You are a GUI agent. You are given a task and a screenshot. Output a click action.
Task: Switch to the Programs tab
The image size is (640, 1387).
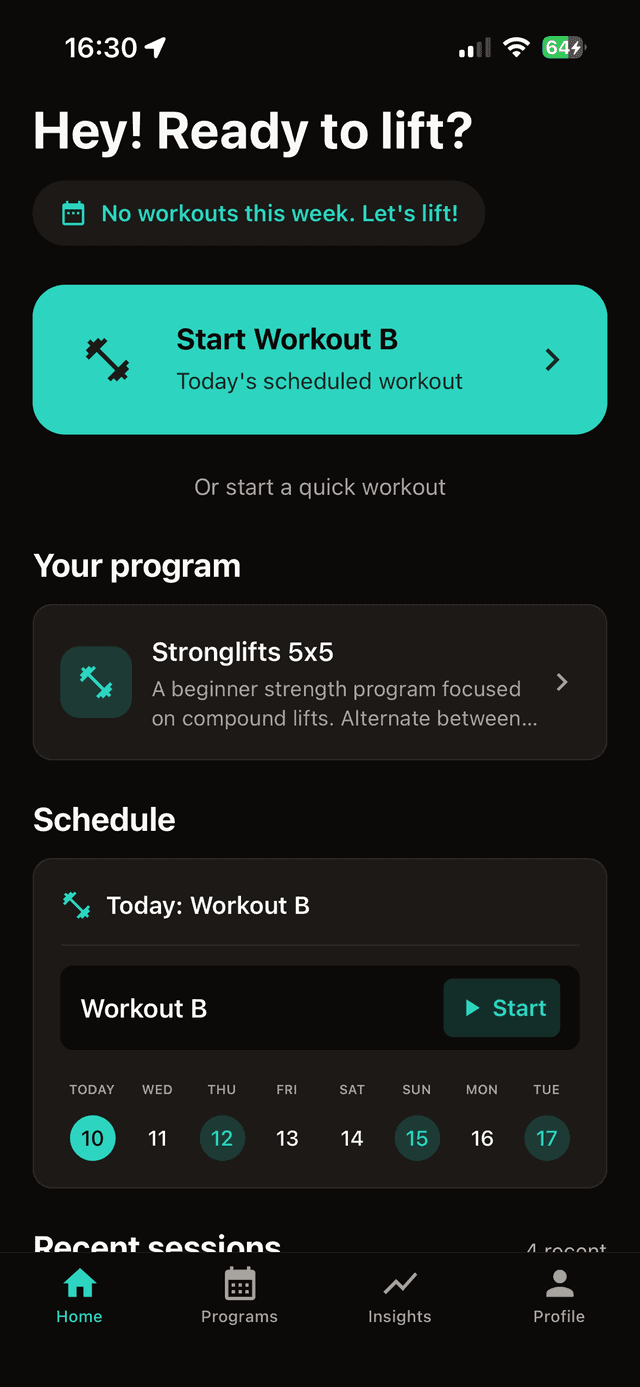pos(239,1296)
